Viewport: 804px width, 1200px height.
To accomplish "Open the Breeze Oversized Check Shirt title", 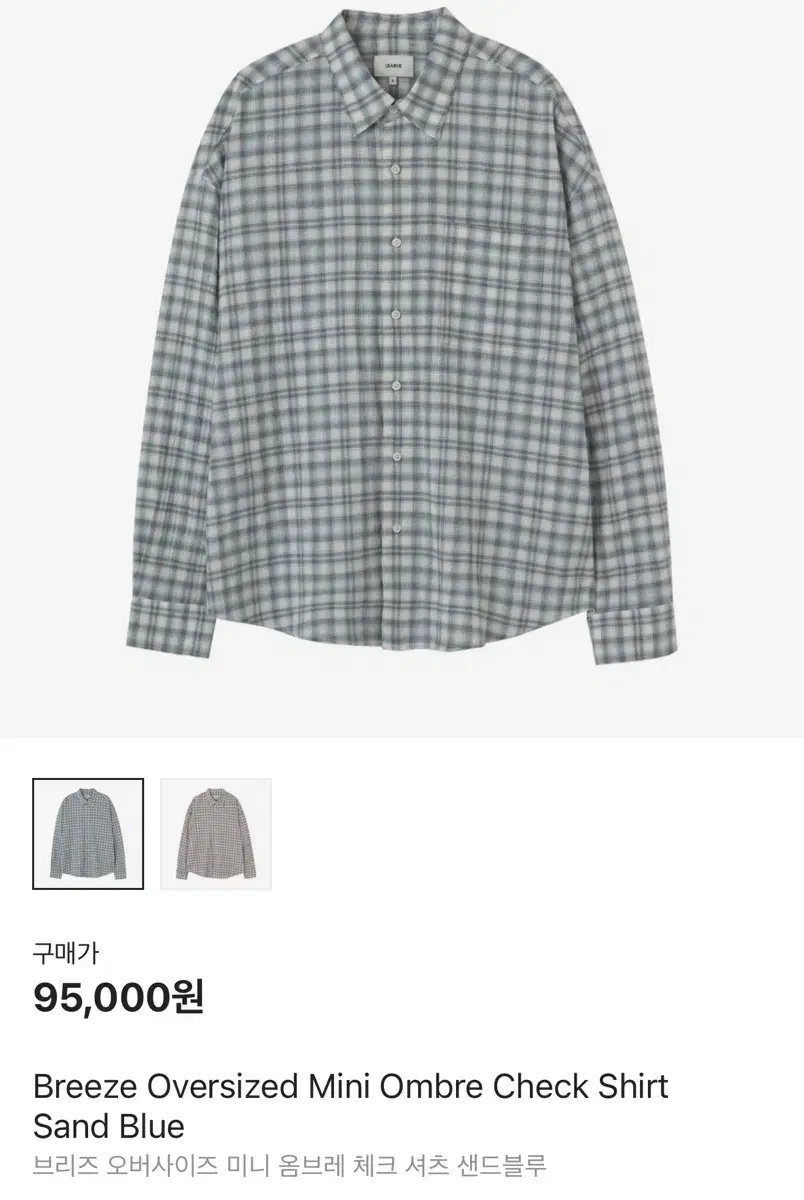I will coord(350,1086).
